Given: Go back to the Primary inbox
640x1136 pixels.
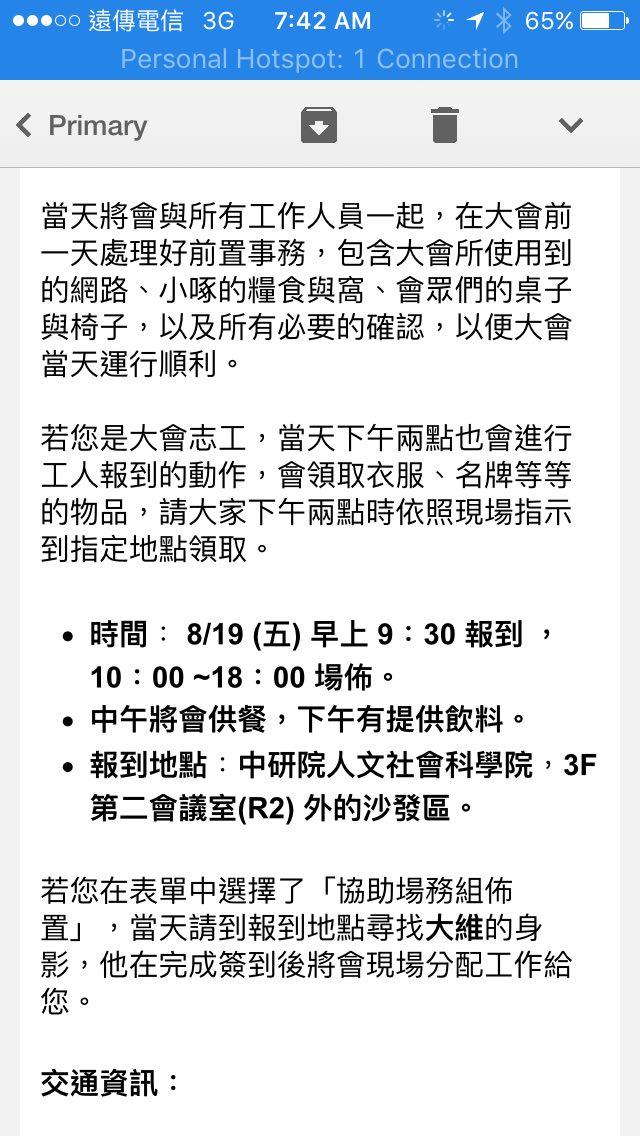Looking at the screenshot, I should (82, 126).
